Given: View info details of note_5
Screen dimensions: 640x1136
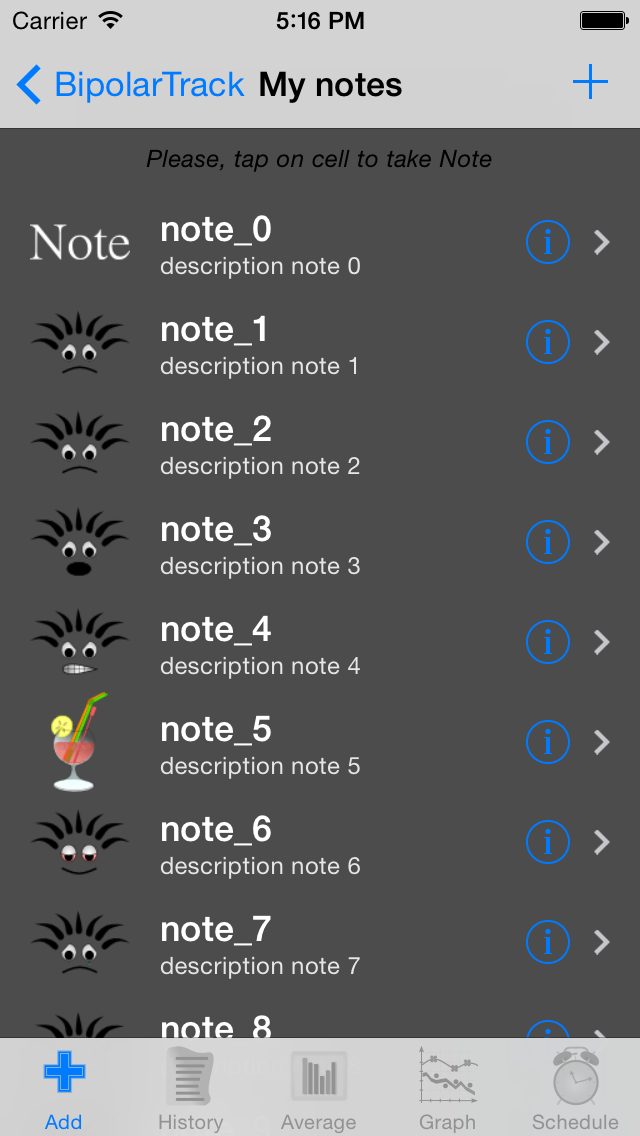Looking at the screenshot, I should pos(547,743).
